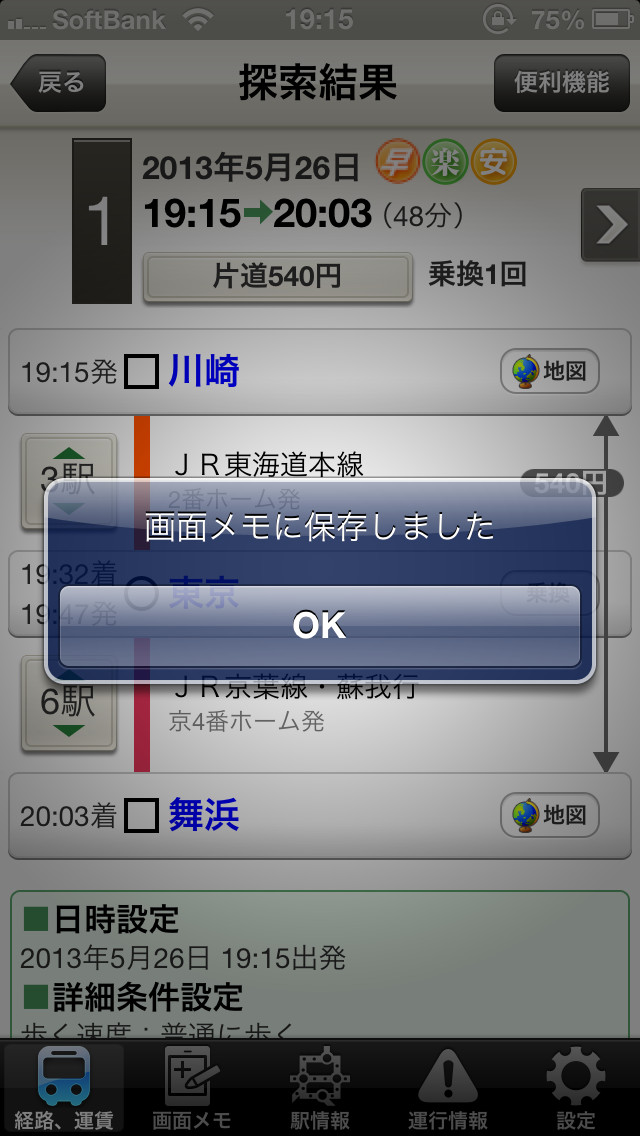Dismiss the dialog with OK

tap(320, 626)
